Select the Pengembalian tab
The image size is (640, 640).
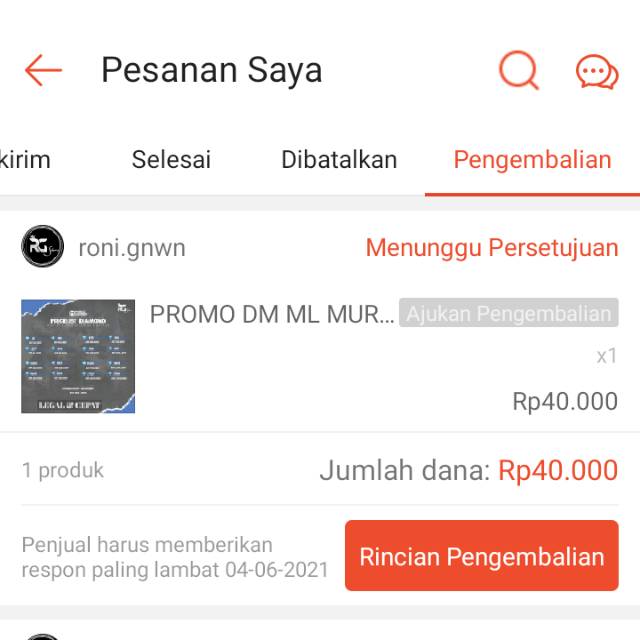[x=532, y=160]
